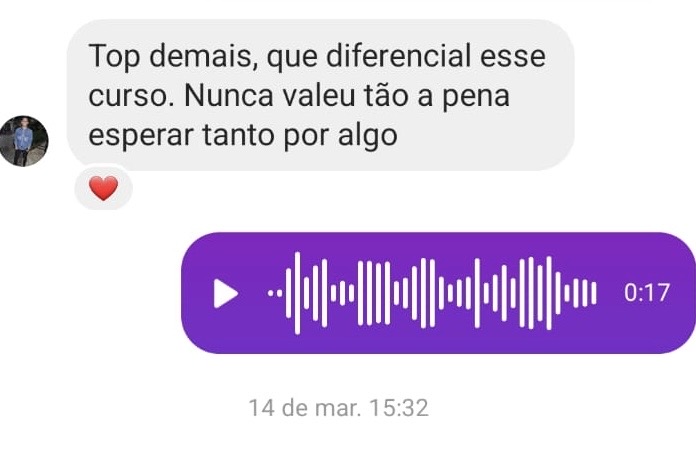
Task: Open the sender's profile picture
Action: pyautogui.click(x=24, y=141)
